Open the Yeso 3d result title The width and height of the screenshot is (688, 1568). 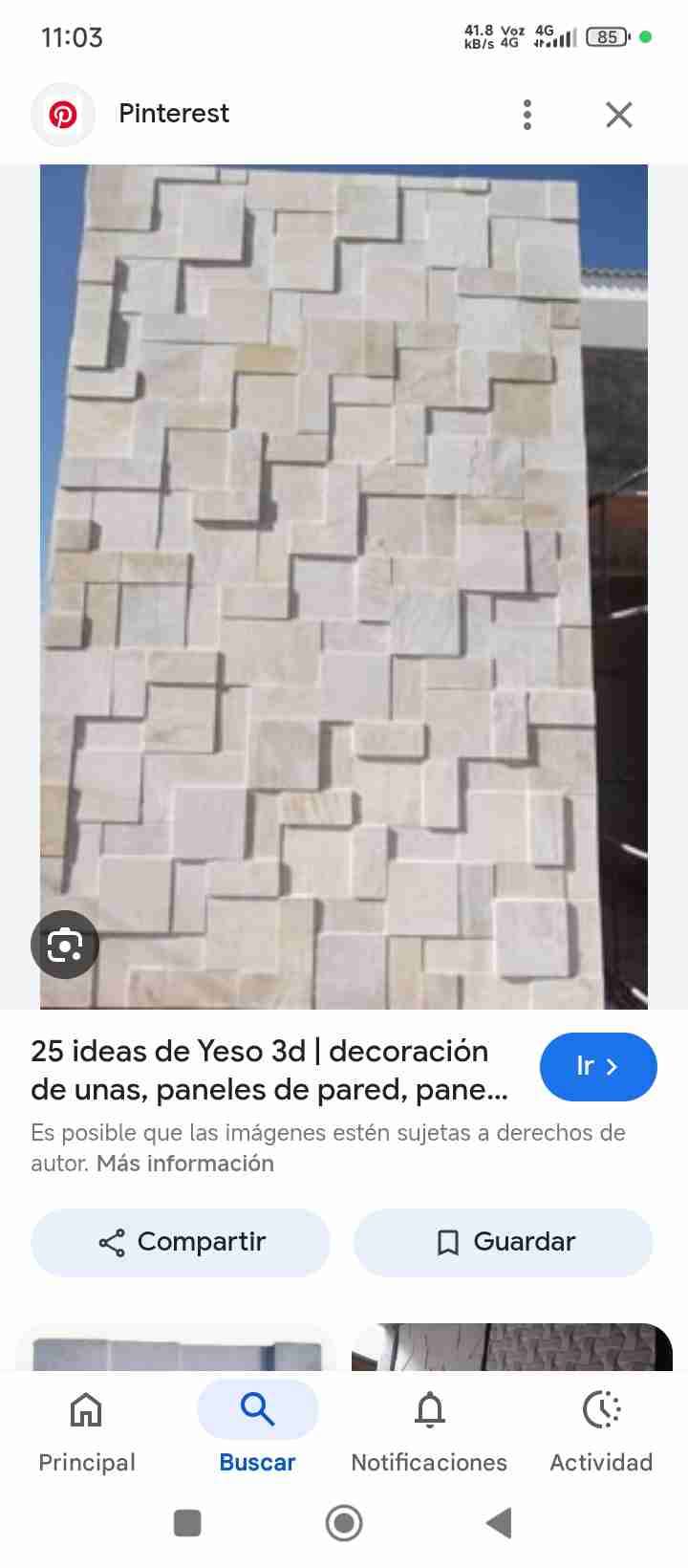[x=258, y=1069]
